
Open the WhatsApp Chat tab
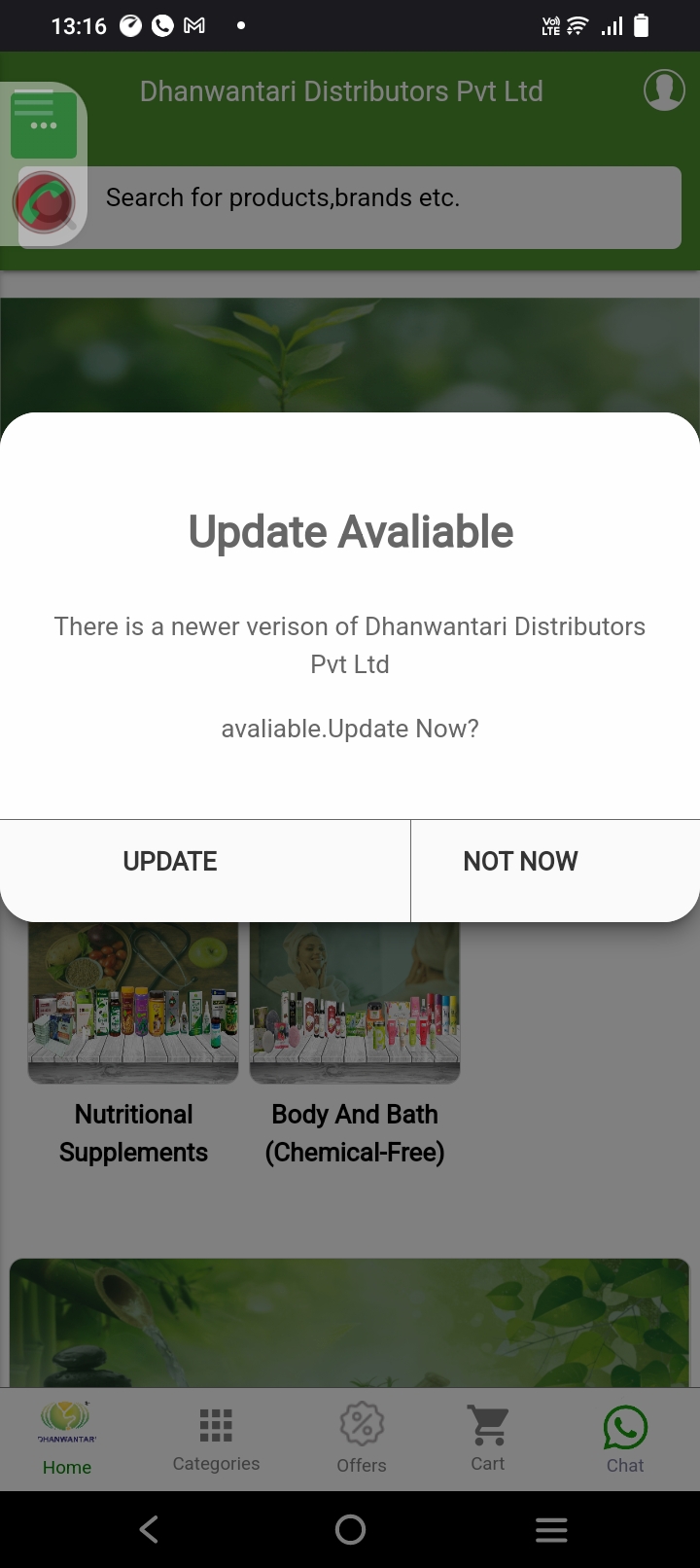coord(625,1440)
